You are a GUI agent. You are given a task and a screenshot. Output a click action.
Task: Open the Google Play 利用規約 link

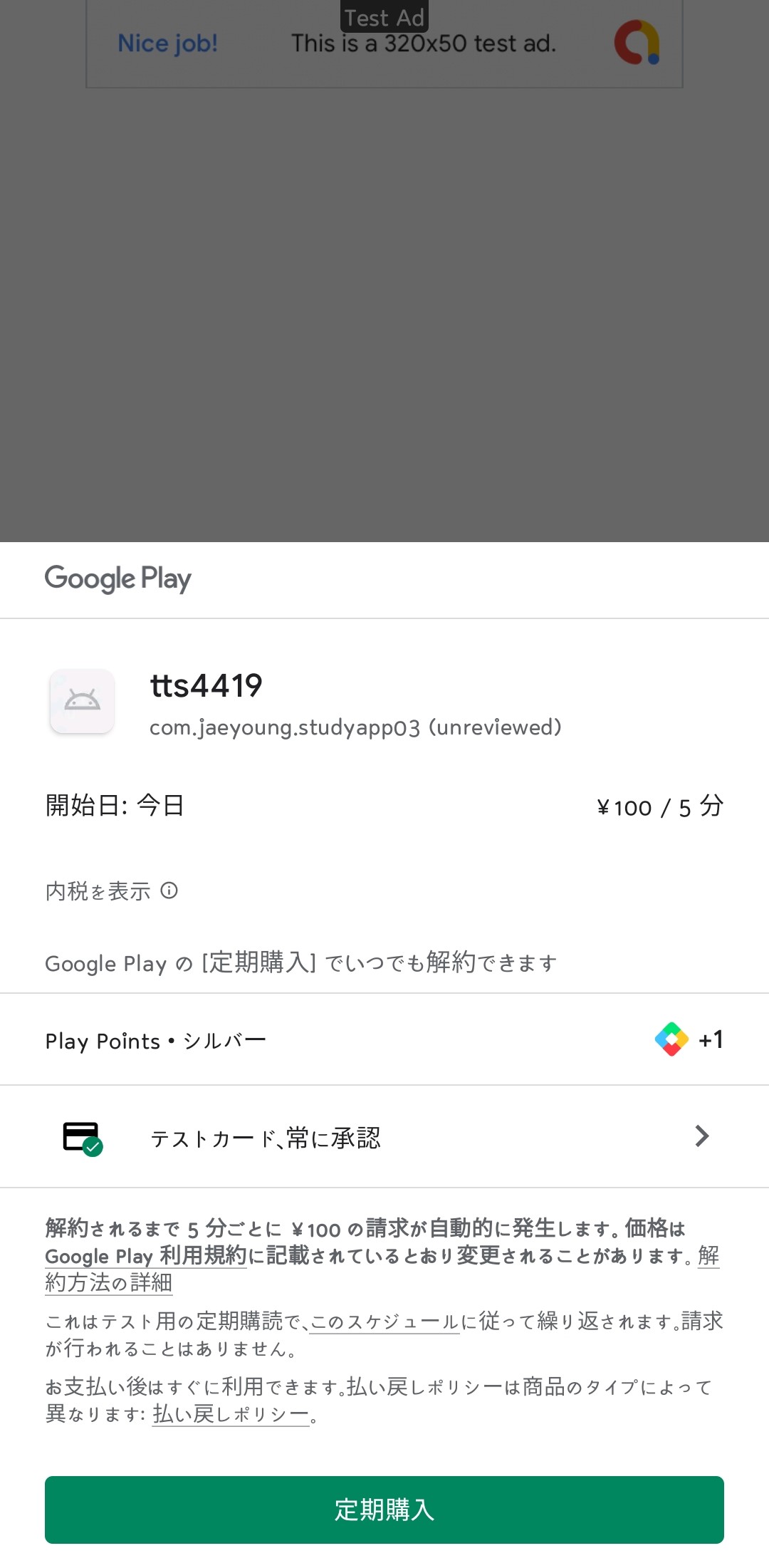[145, 1256]
